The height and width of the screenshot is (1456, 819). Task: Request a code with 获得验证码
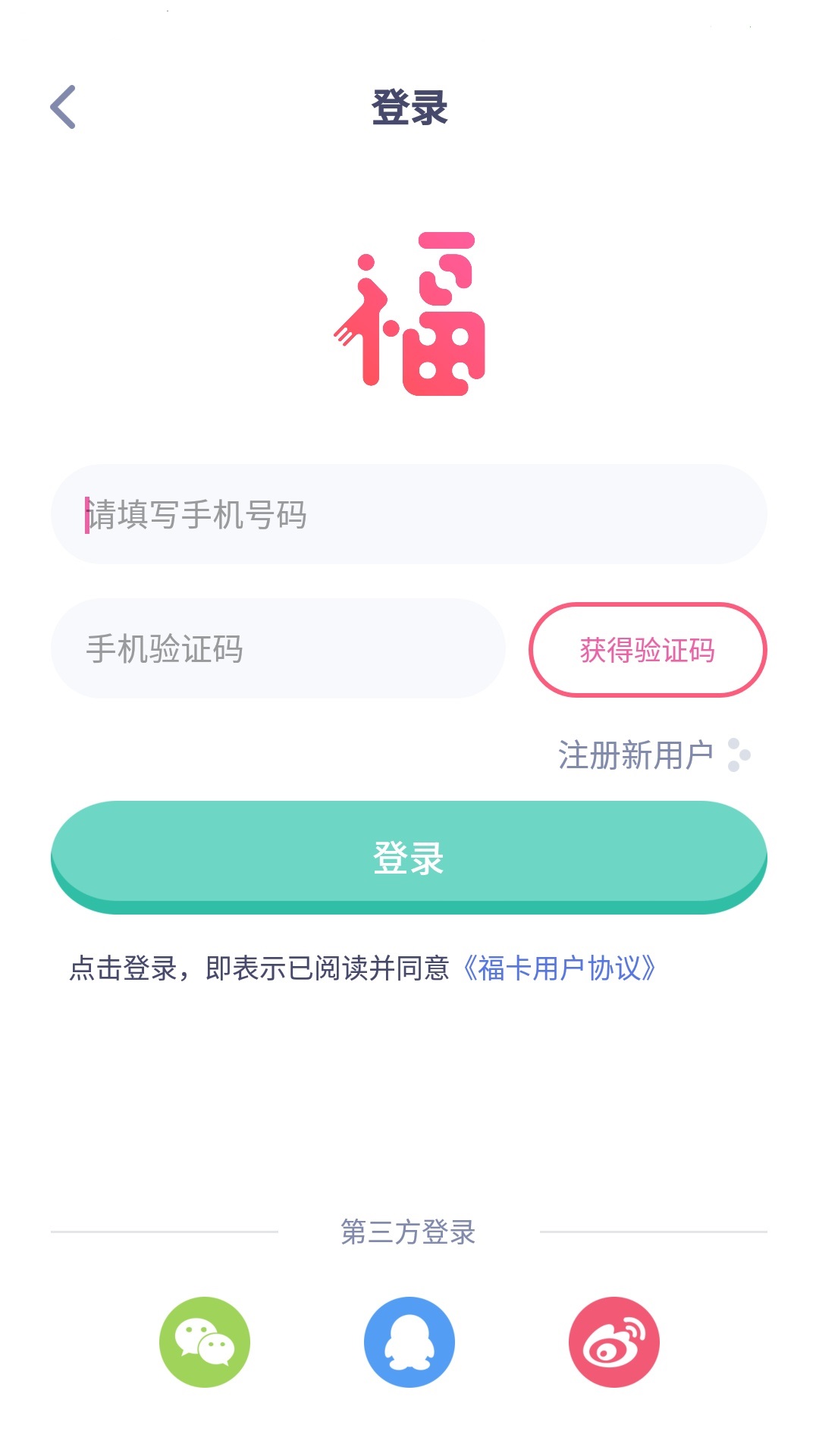pyautogui.click(x=647, y=650)
